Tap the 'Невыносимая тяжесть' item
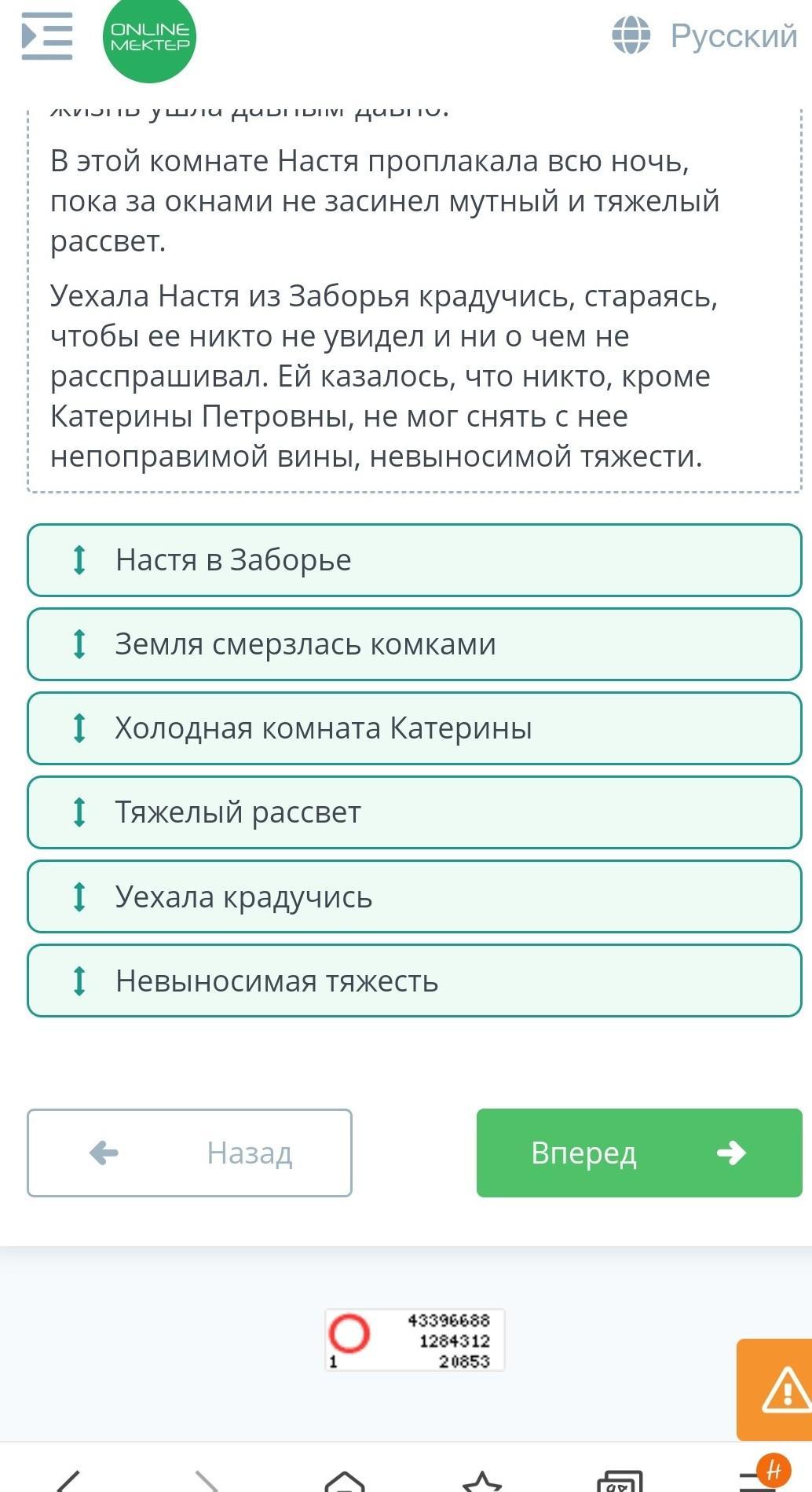Screen dimensions: 812x1492 pos(414,981)
